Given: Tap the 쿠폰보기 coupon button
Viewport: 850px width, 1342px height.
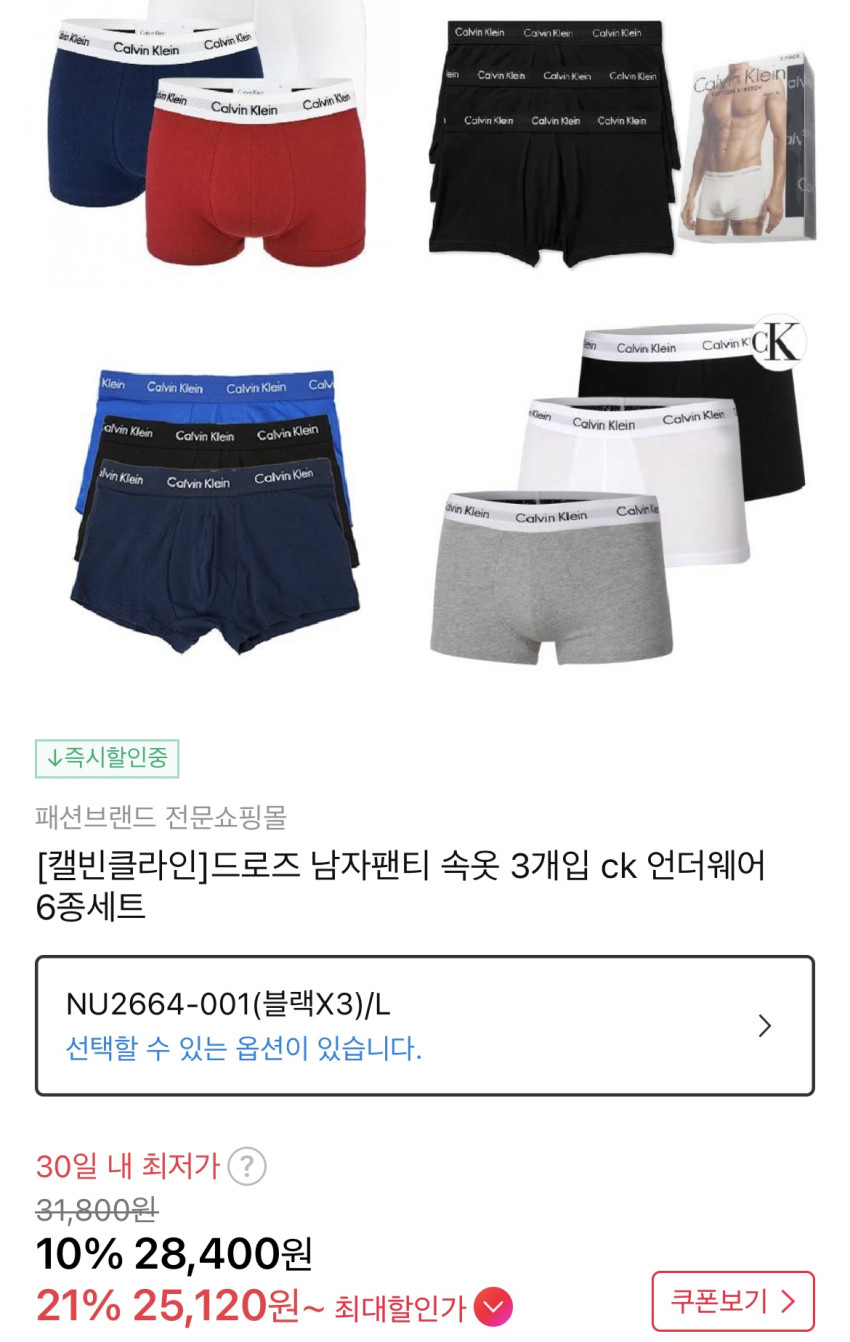Looking at the screenshot, I should (x=733, y=1301).
